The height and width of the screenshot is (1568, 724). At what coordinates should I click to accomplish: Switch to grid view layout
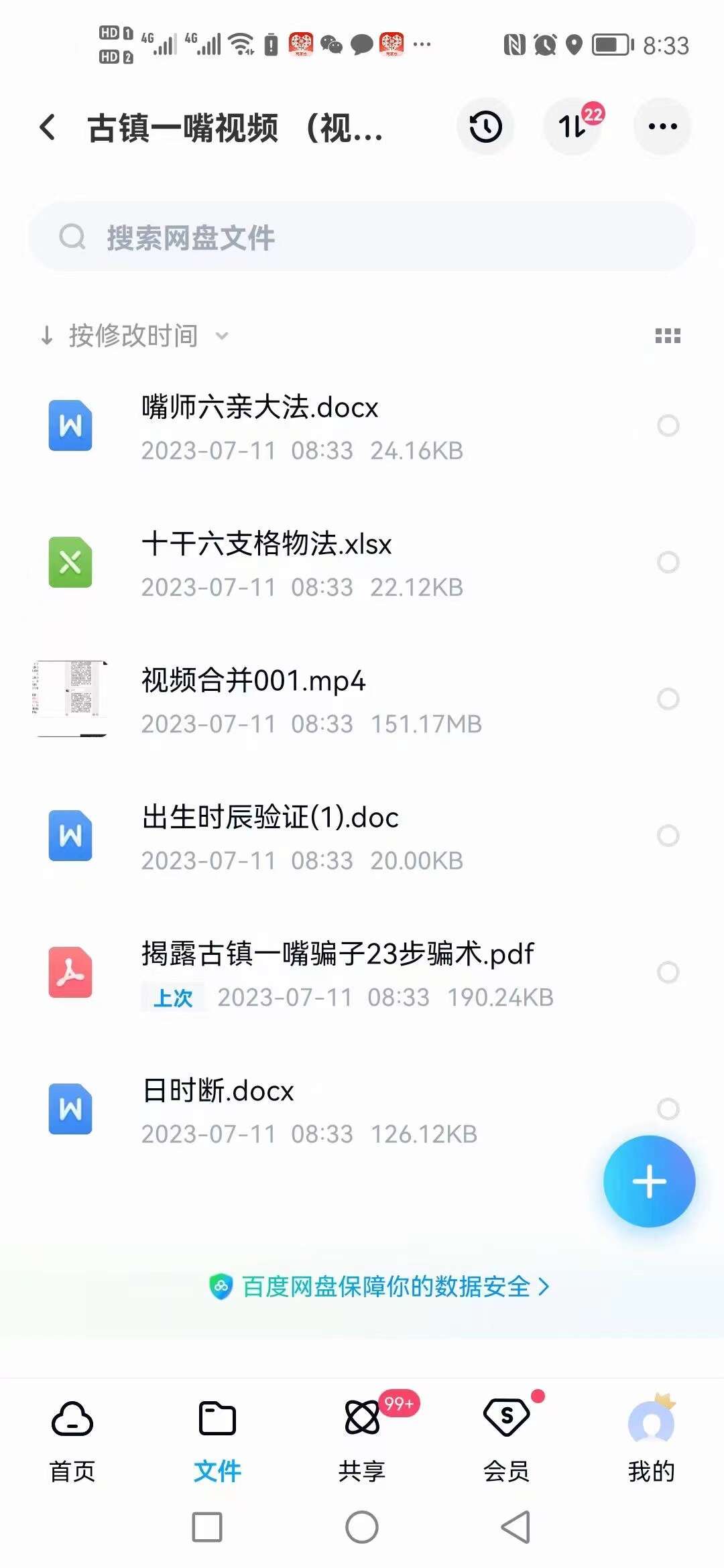[667, 336]
